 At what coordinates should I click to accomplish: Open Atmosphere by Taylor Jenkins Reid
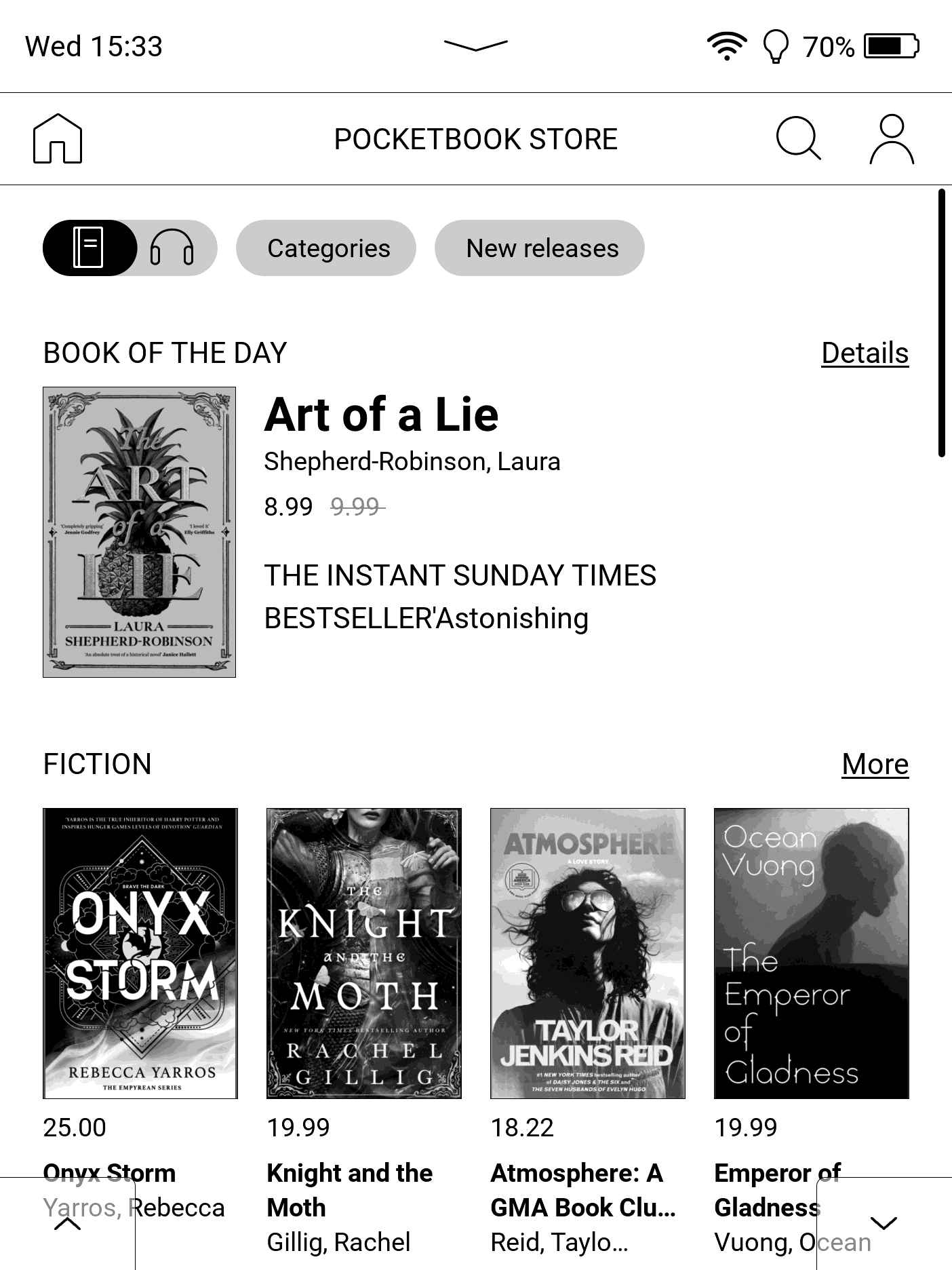point(587,952)
